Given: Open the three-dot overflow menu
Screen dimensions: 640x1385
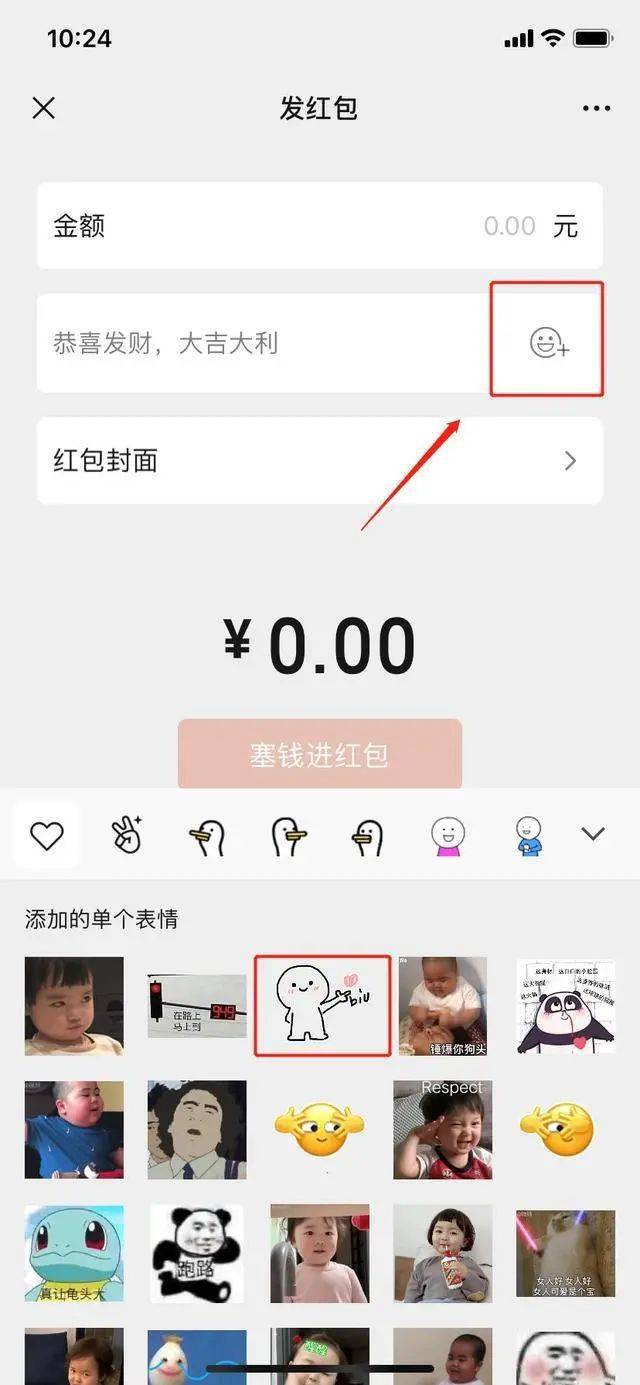Looking at the screenshot, I should tap(596, 108).
